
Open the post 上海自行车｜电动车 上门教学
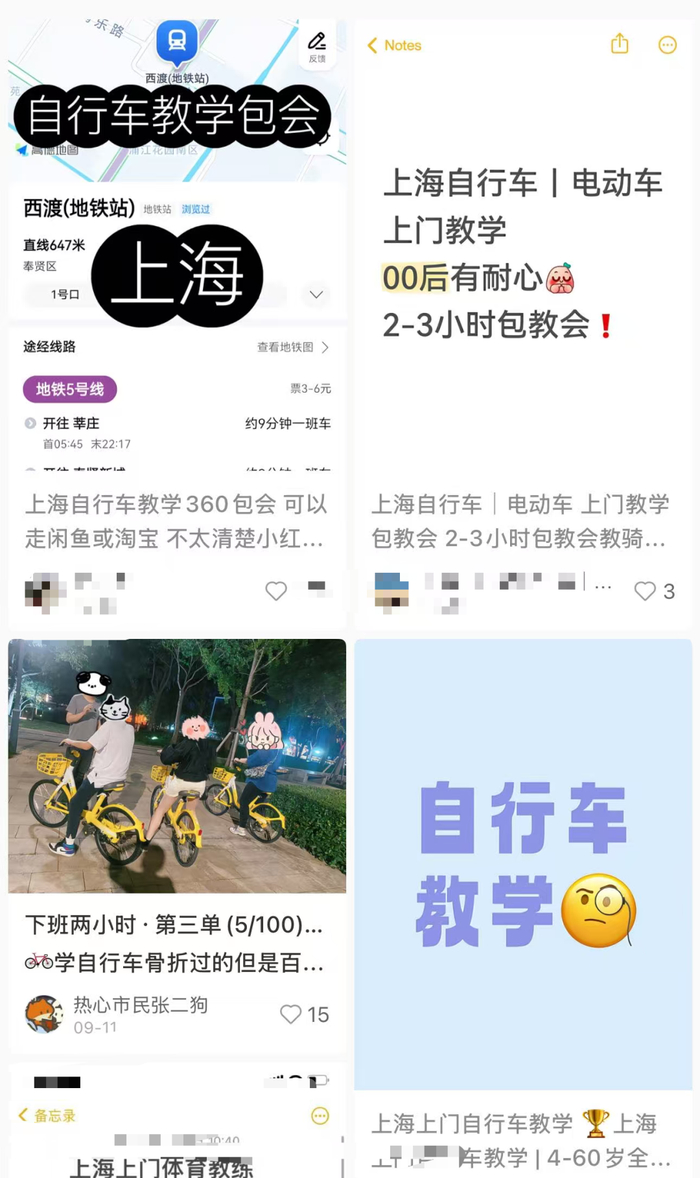(520, 521)
